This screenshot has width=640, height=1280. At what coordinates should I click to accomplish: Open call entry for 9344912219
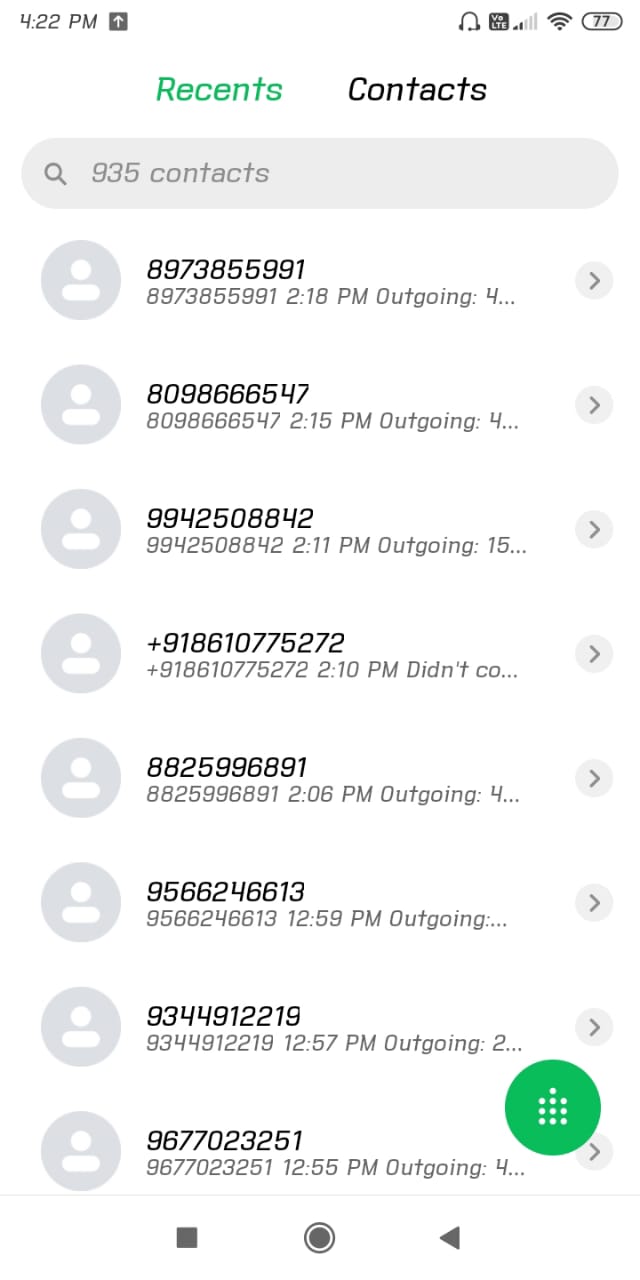point(320,1027)
